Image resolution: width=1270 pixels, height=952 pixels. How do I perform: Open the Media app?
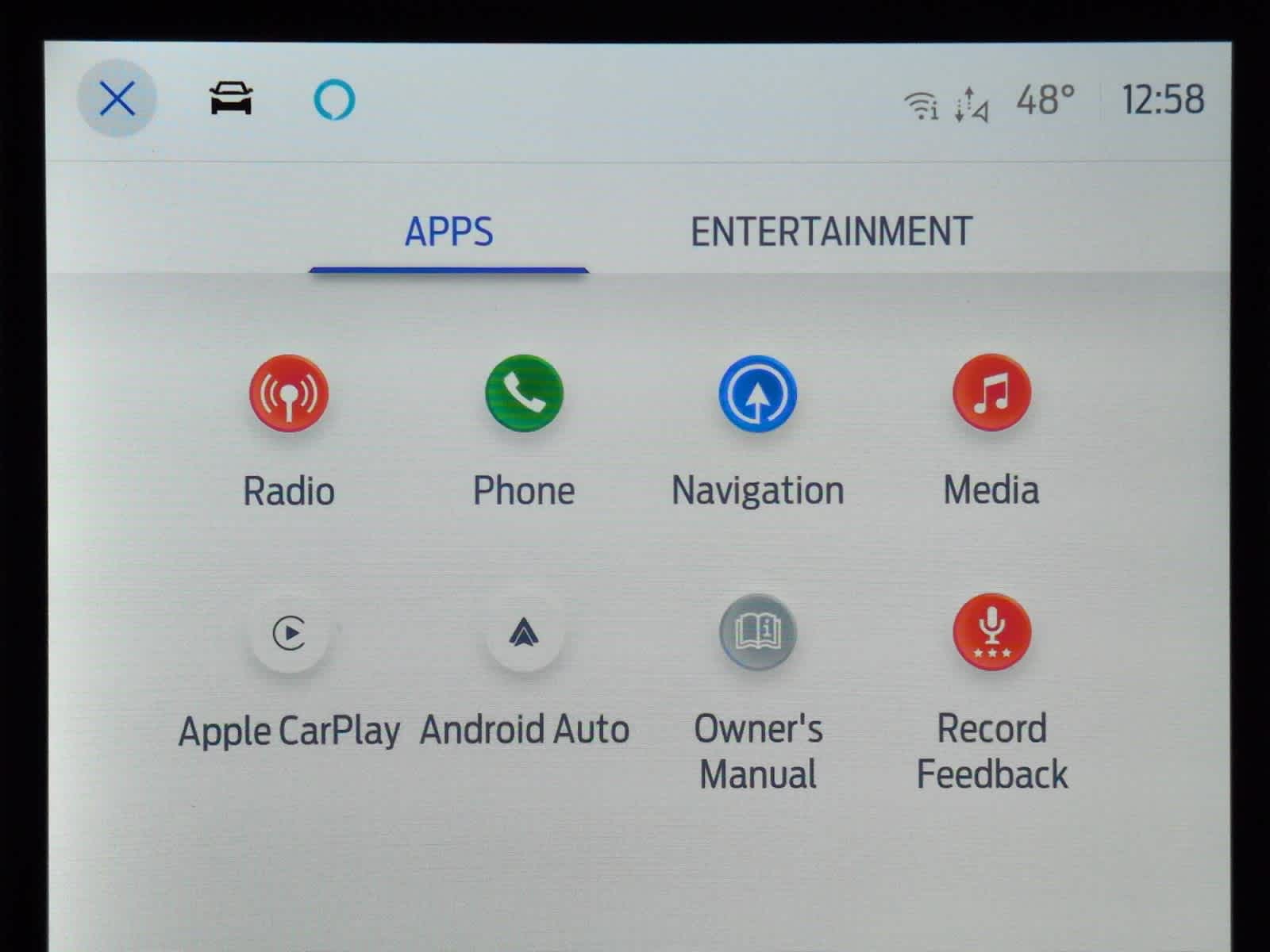click(x=991, y=393)
